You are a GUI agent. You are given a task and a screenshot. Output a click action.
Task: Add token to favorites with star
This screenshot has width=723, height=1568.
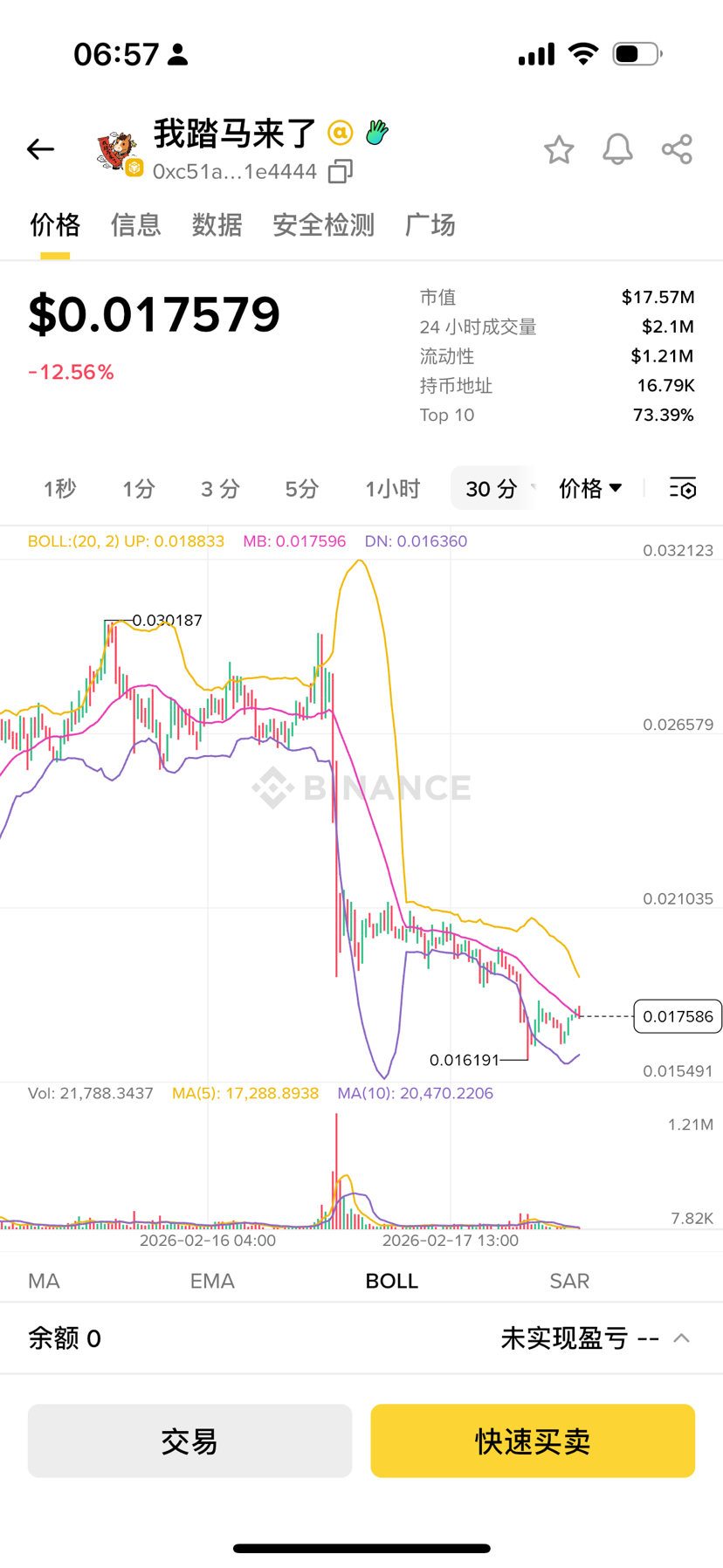tap(559, 149)
